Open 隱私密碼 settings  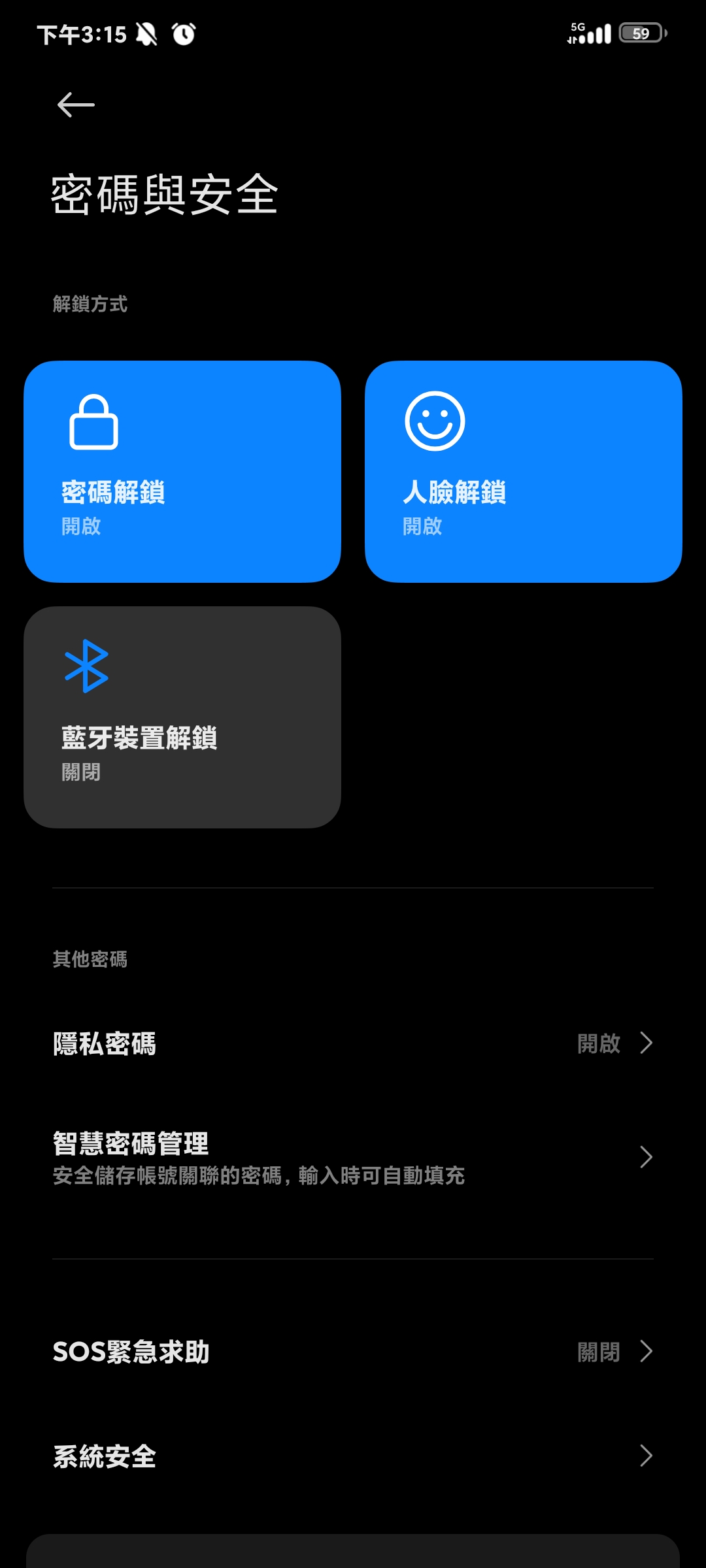(353, 1043)
